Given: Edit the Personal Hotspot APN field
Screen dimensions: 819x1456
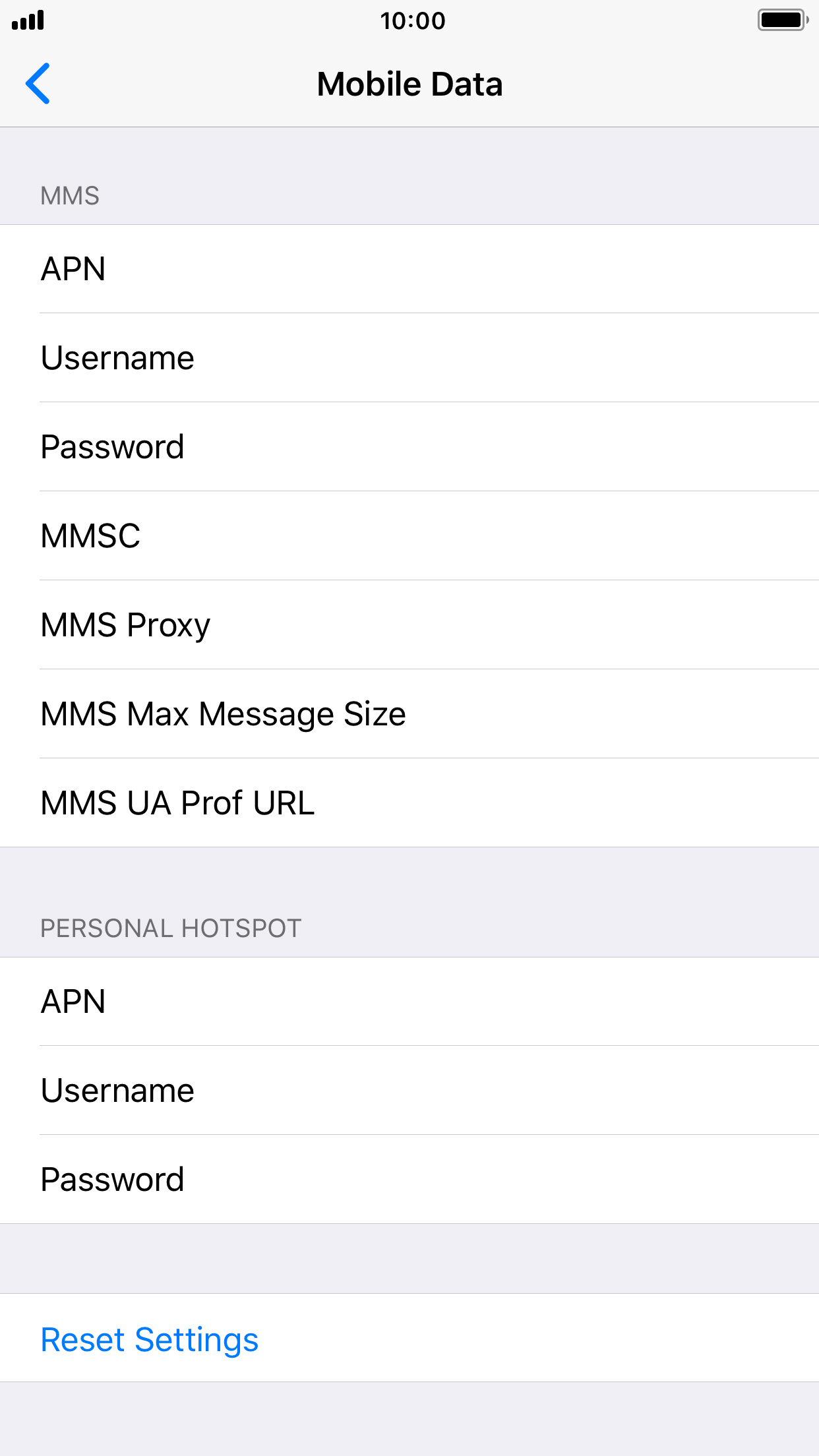Looking at the screenshot, I should (409, 1002).
